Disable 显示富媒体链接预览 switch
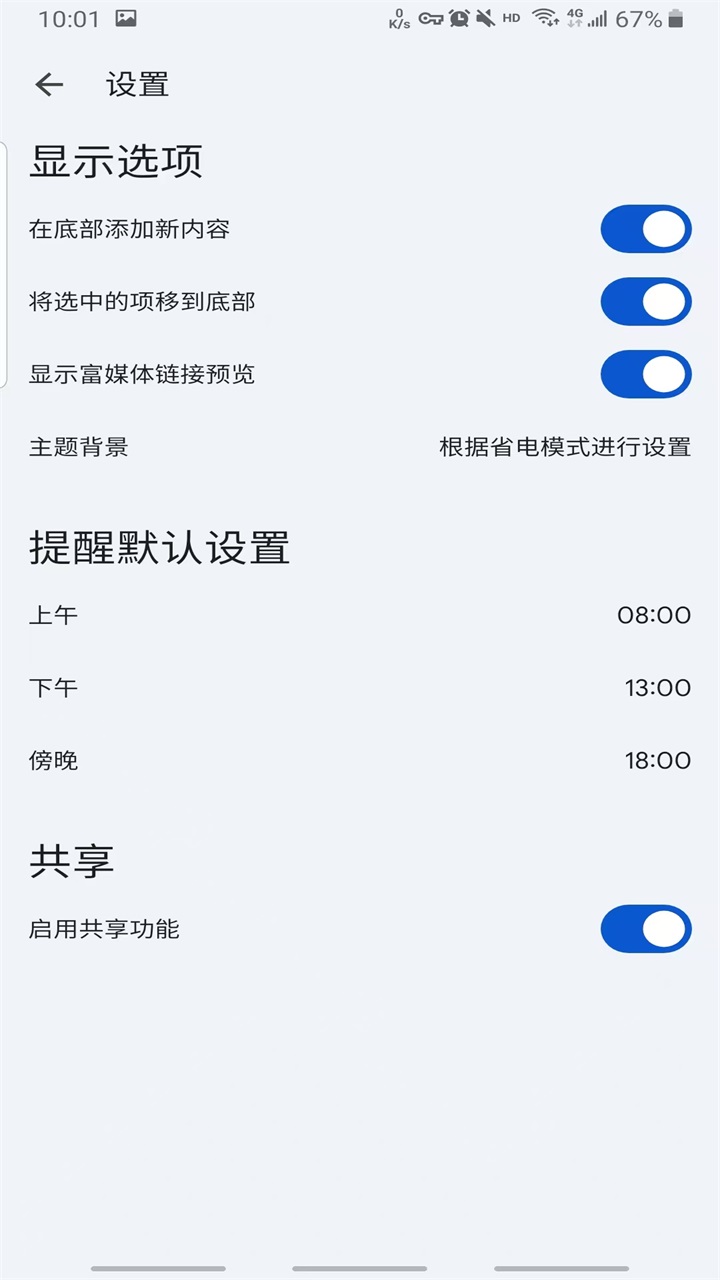This screenshot has width=720, height=1280. click(645, 374)
